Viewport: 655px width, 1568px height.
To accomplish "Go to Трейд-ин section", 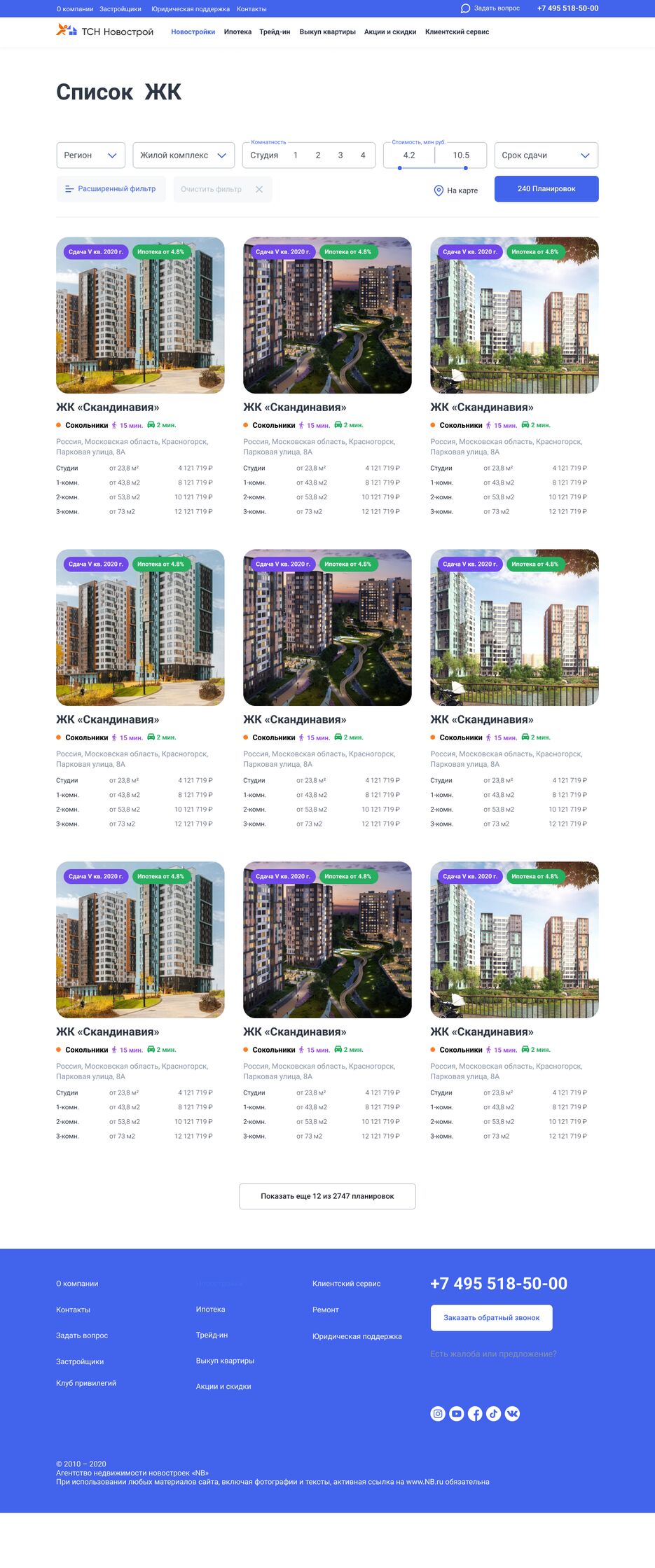I will [x=275, y=32].
